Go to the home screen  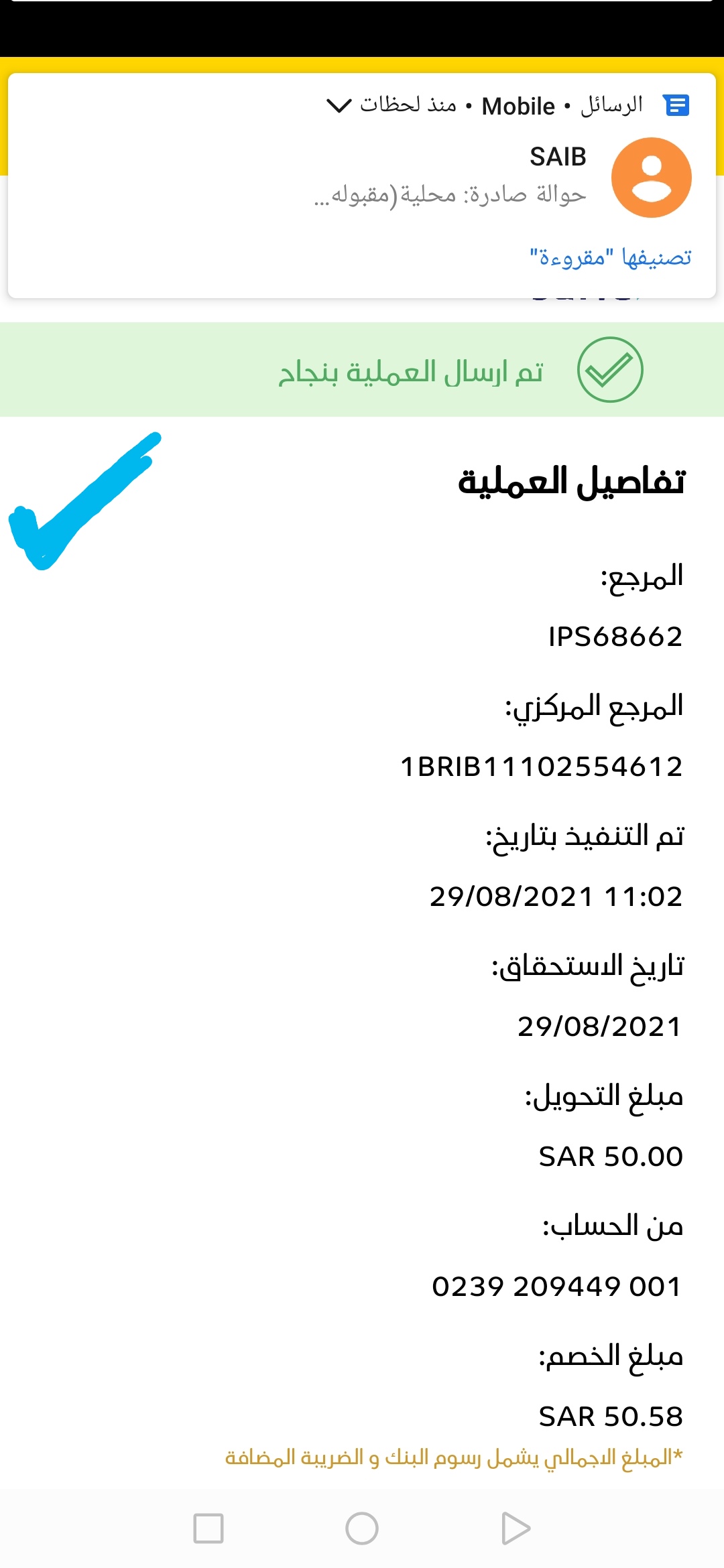(362, 1528)
